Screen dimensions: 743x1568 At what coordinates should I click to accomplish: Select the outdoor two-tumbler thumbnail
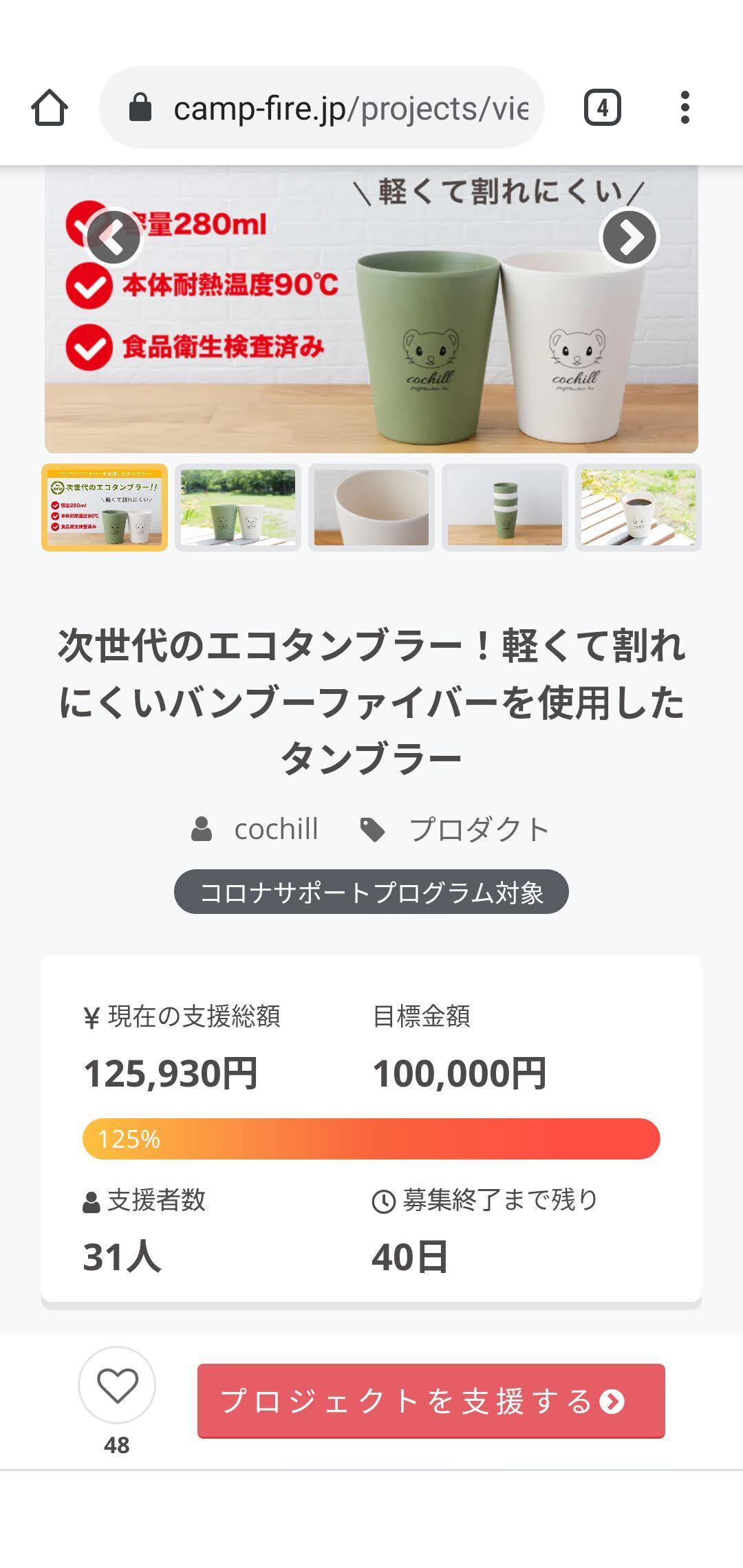(238, 508)
